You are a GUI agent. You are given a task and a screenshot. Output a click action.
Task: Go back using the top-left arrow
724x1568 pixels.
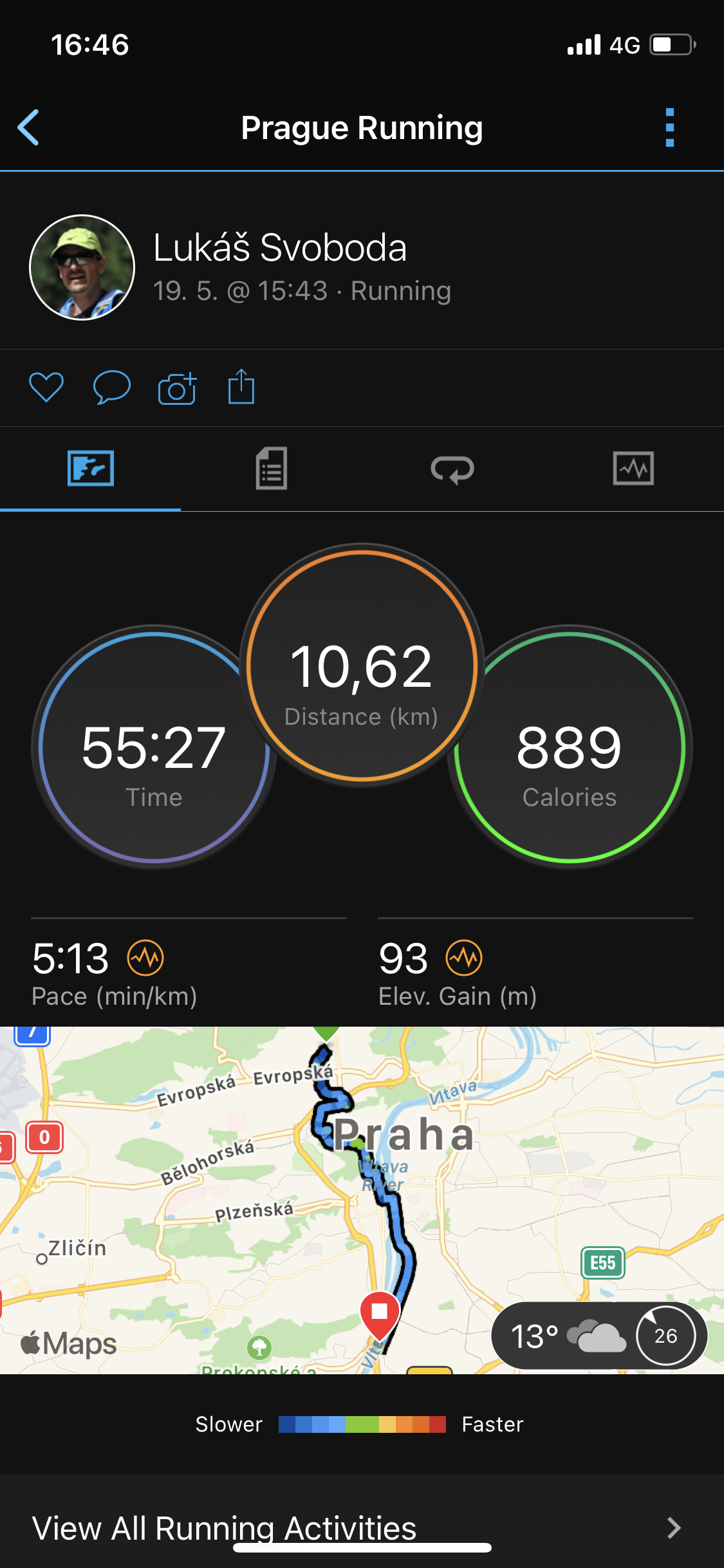point(29,127)
